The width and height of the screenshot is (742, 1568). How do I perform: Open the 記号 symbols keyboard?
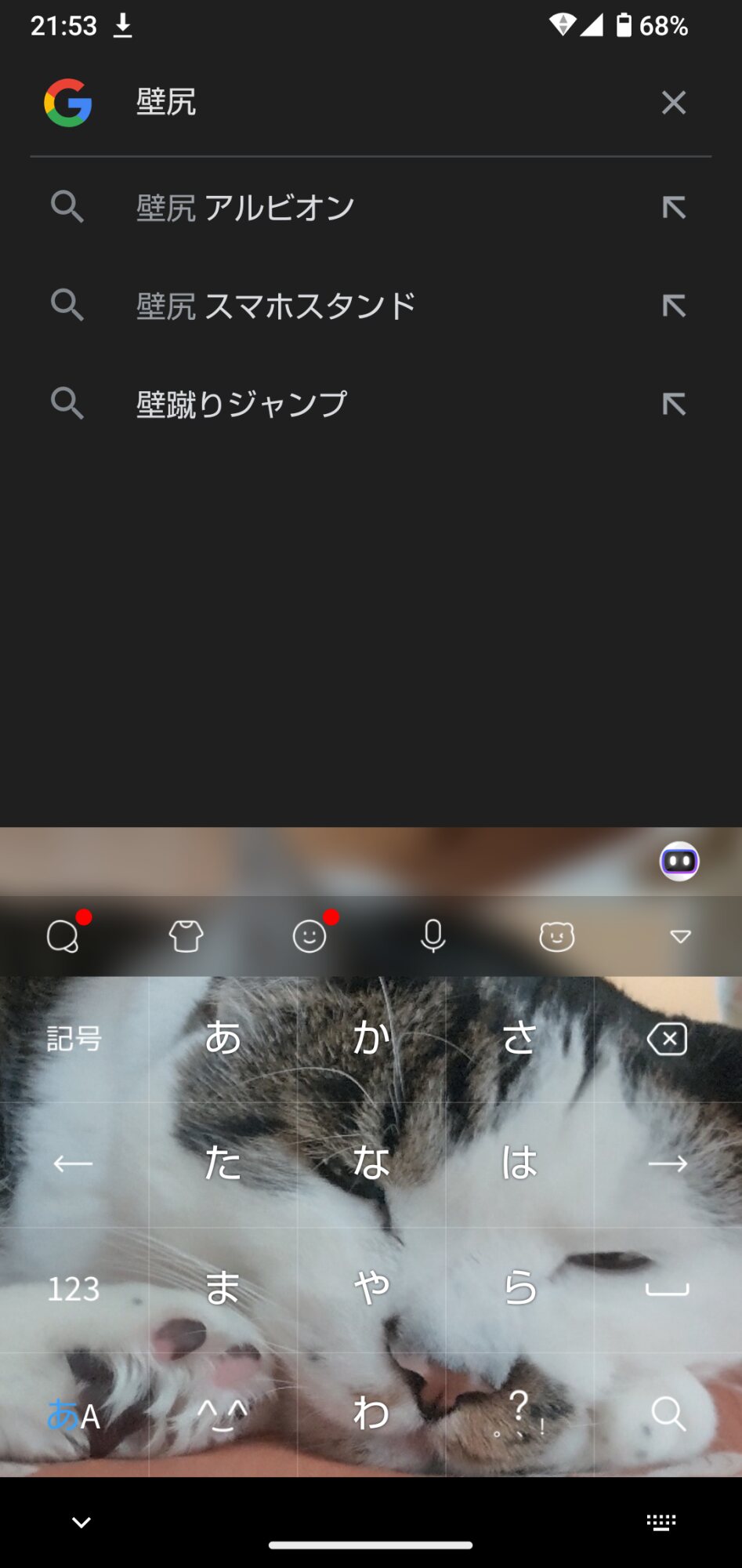coord(74,1039)
